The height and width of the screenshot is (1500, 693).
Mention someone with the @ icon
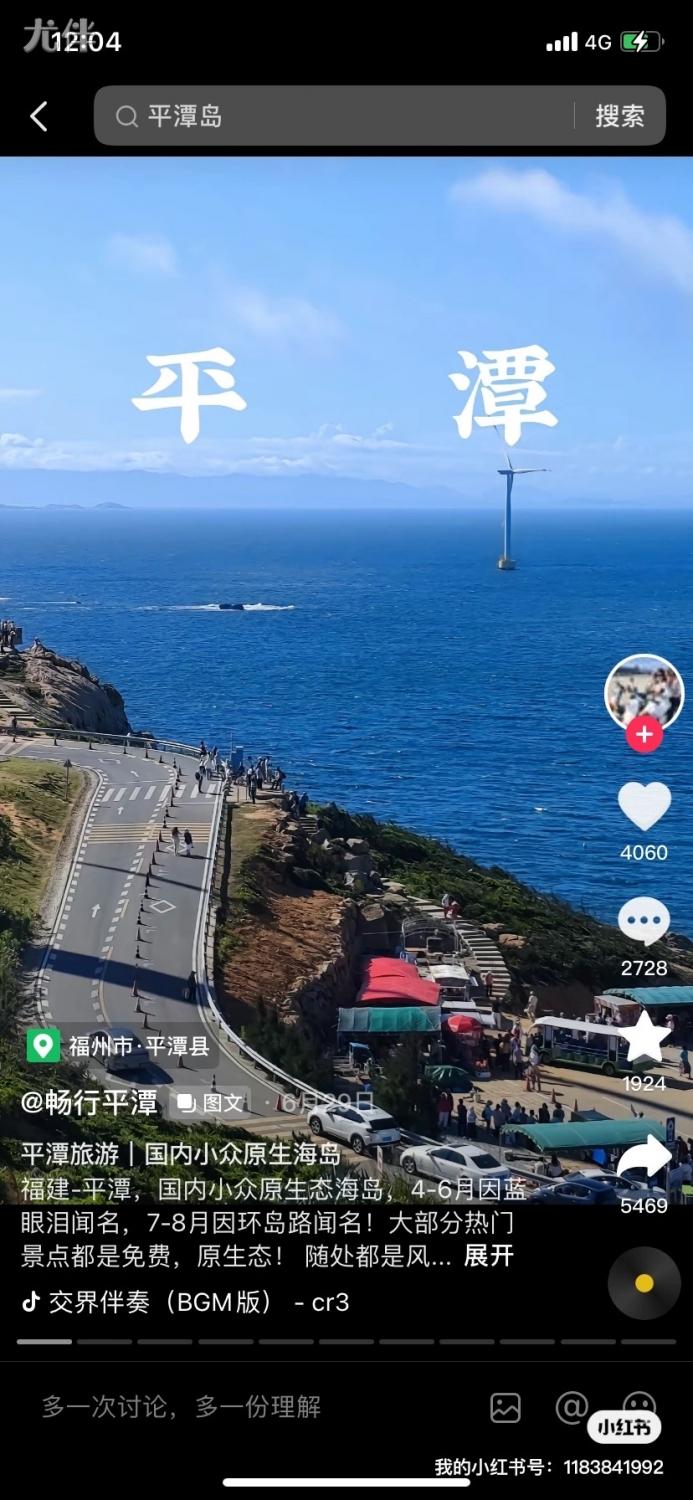572,1407
